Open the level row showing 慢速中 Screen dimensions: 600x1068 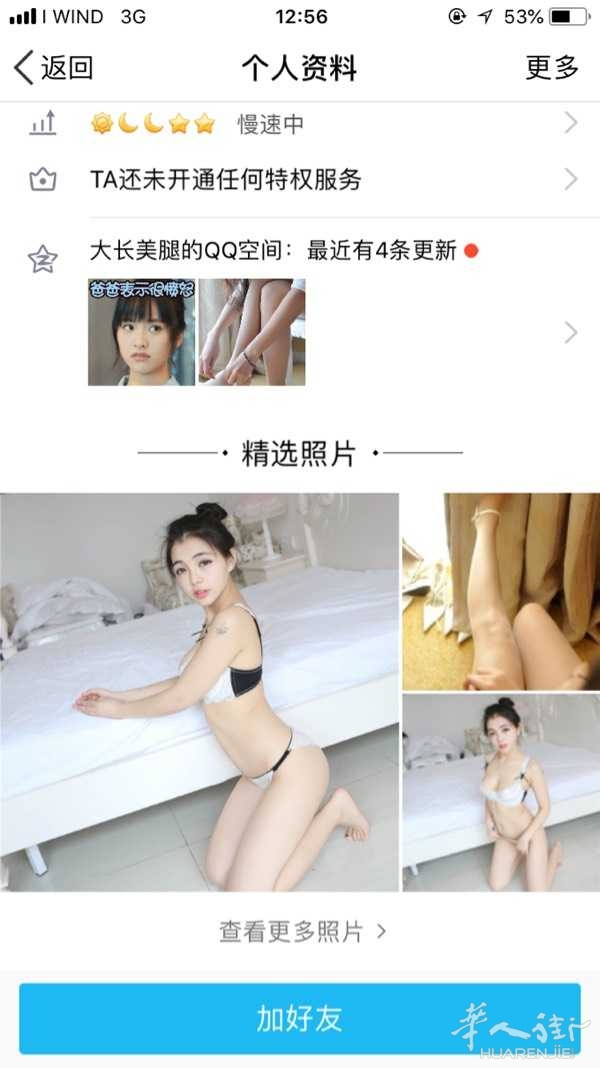pos(300,124)
